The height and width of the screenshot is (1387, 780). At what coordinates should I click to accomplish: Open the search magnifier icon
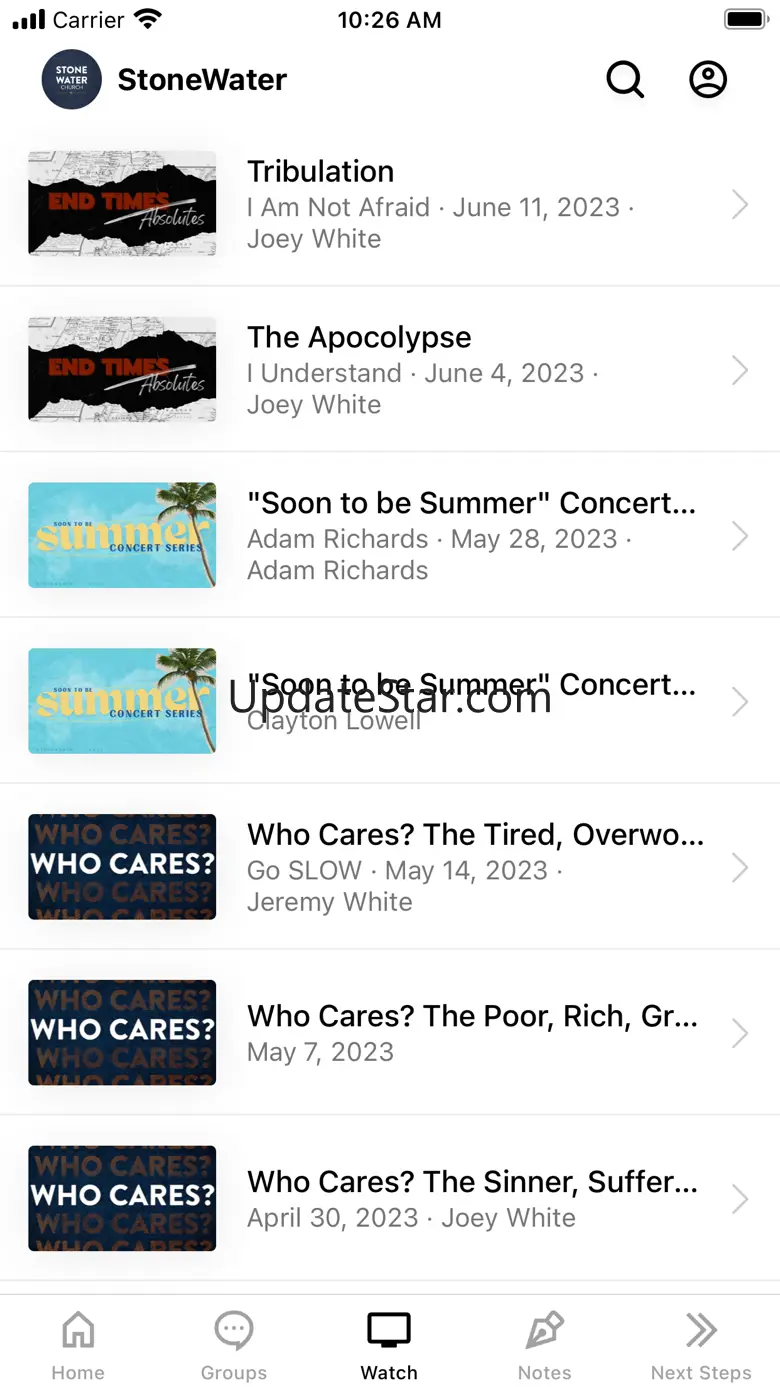[625, 80]
